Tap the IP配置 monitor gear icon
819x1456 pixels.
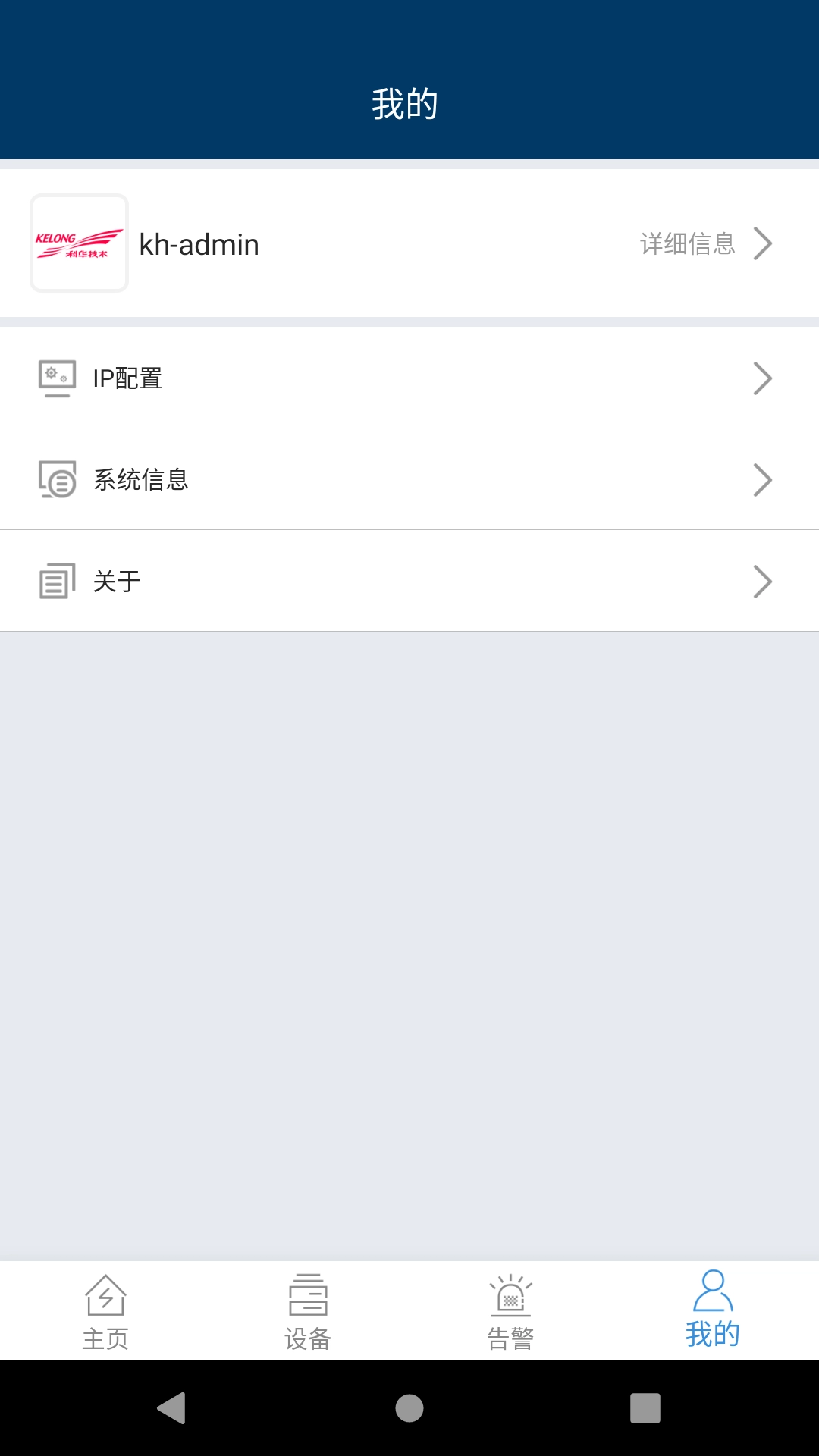click(56, 377)
